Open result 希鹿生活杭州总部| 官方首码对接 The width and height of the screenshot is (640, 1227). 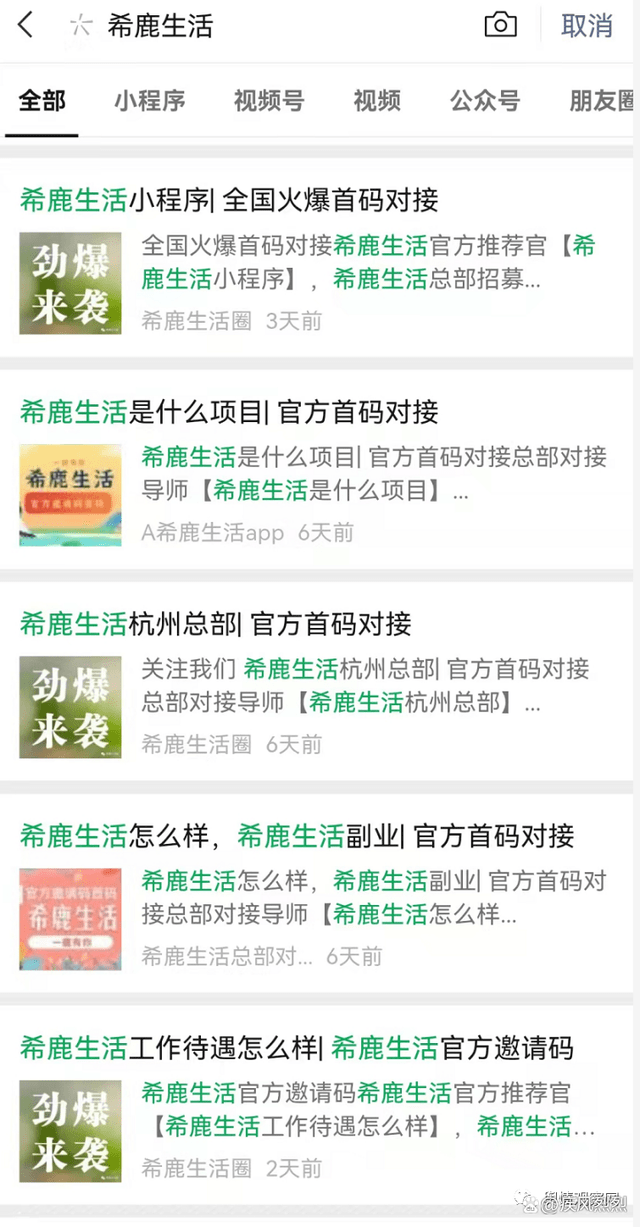(216, 624)
